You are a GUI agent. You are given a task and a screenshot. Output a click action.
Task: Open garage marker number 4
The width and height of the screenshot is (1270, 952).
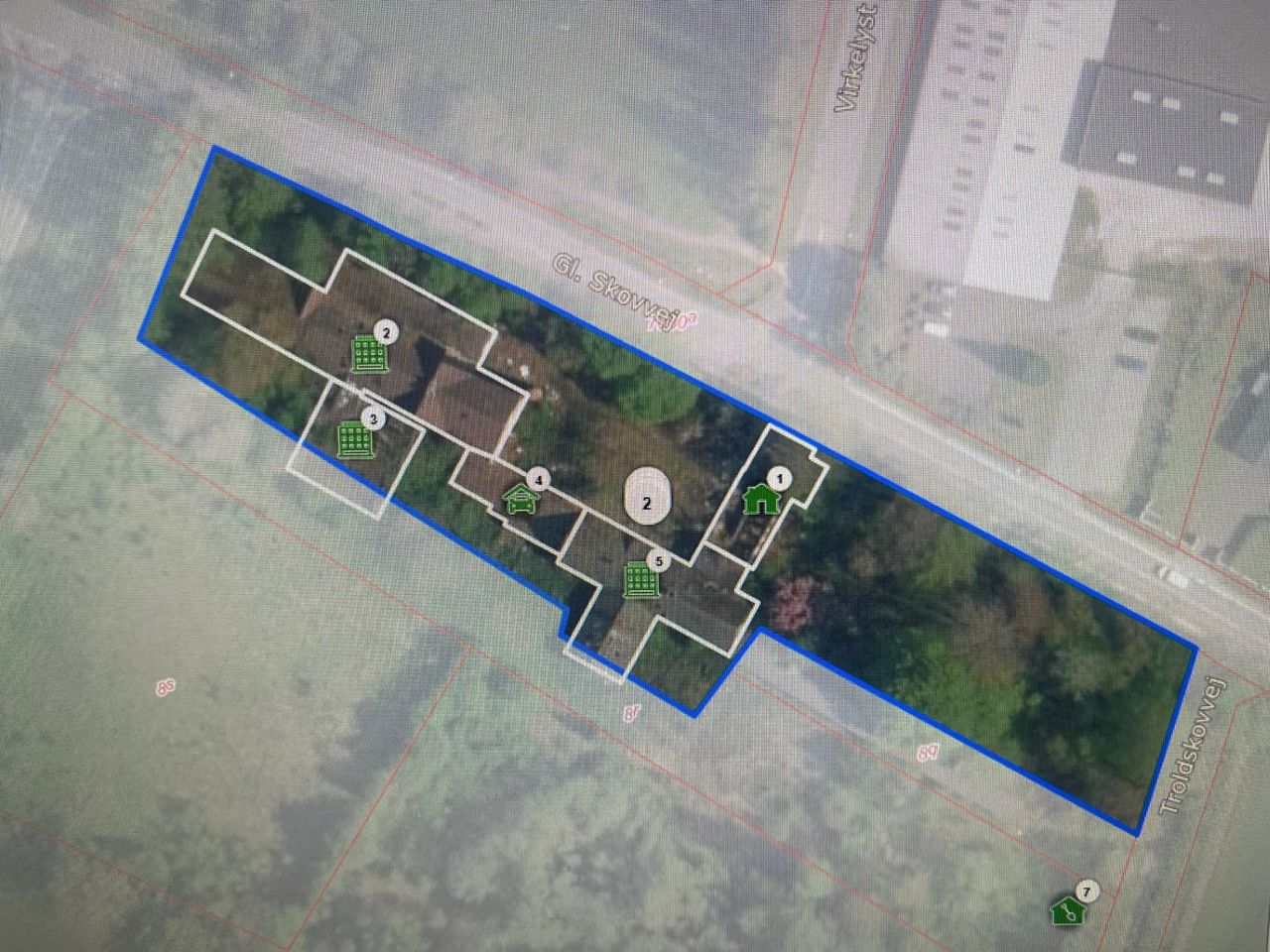(x=520, y=497)
